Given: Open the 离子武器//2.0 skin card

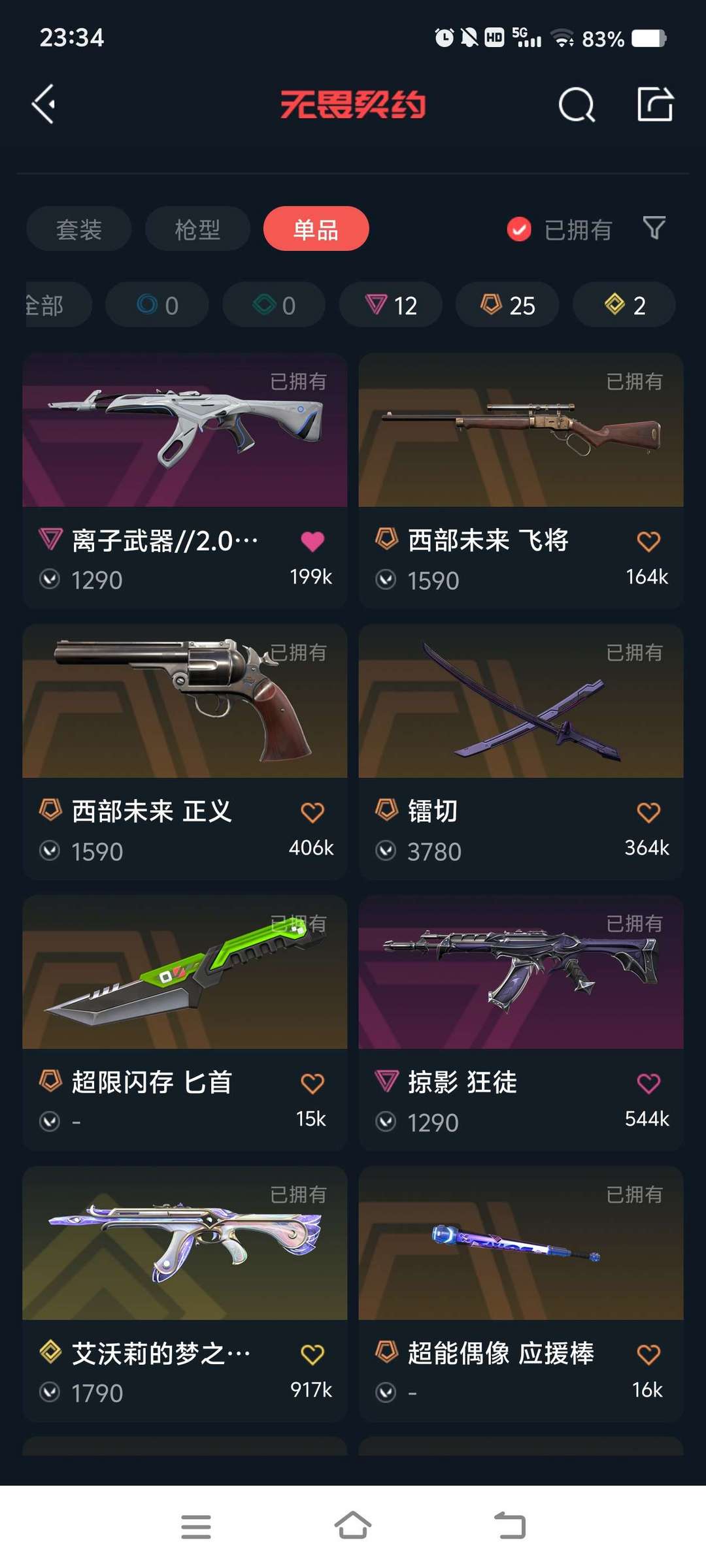Looking at the screenshot, I should 185,481.
